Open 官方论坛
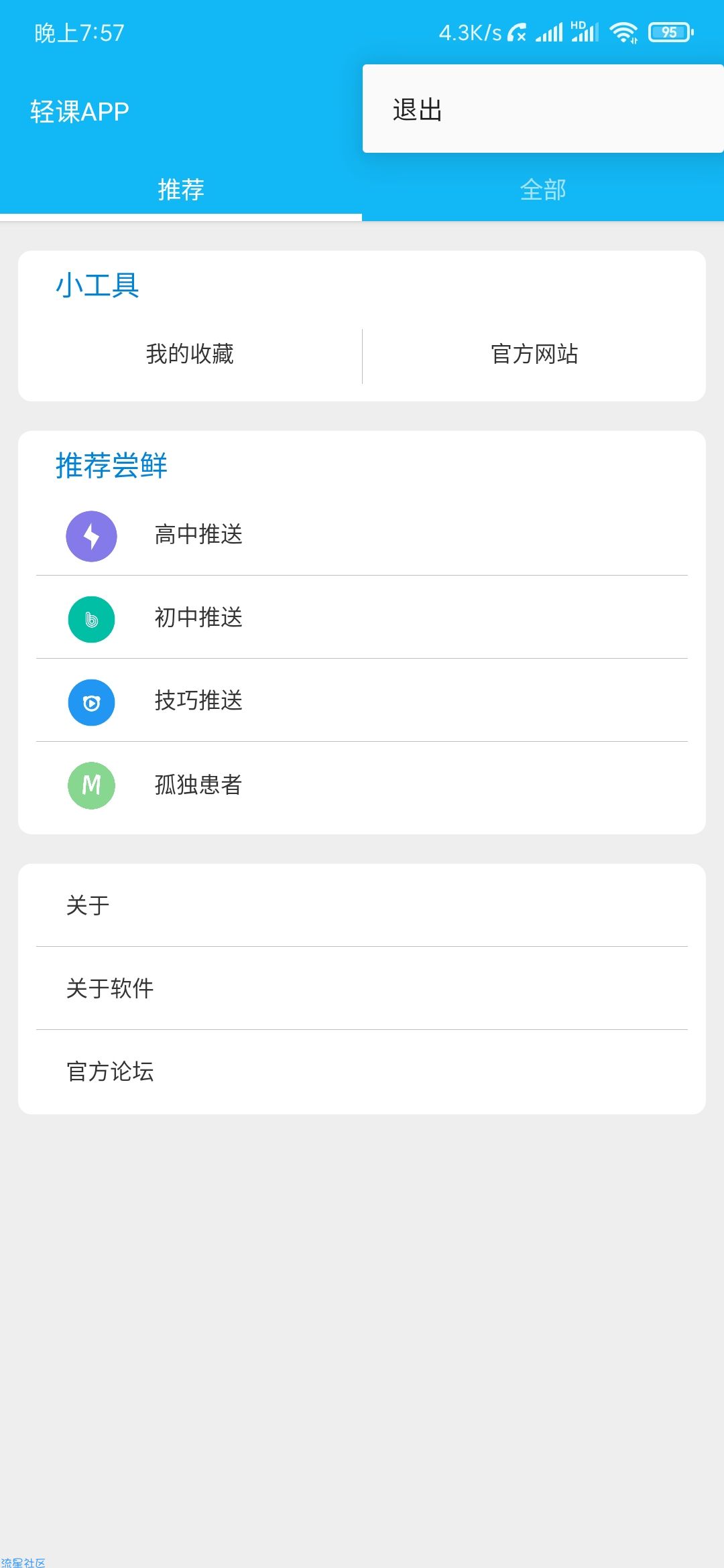724x1568 pixels. (362, 1071)
